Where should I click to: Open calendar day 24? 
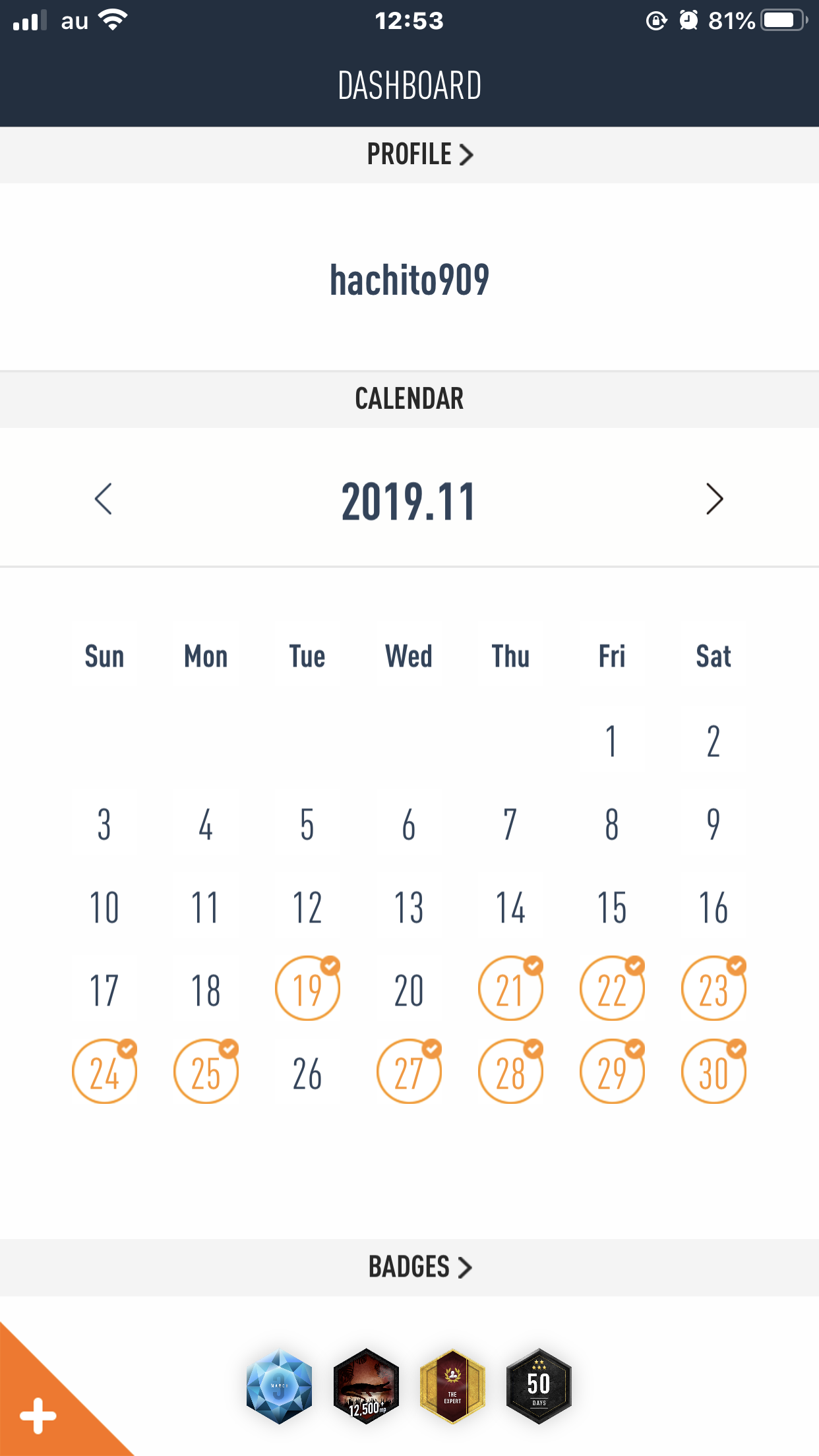tap(104, 1072)
